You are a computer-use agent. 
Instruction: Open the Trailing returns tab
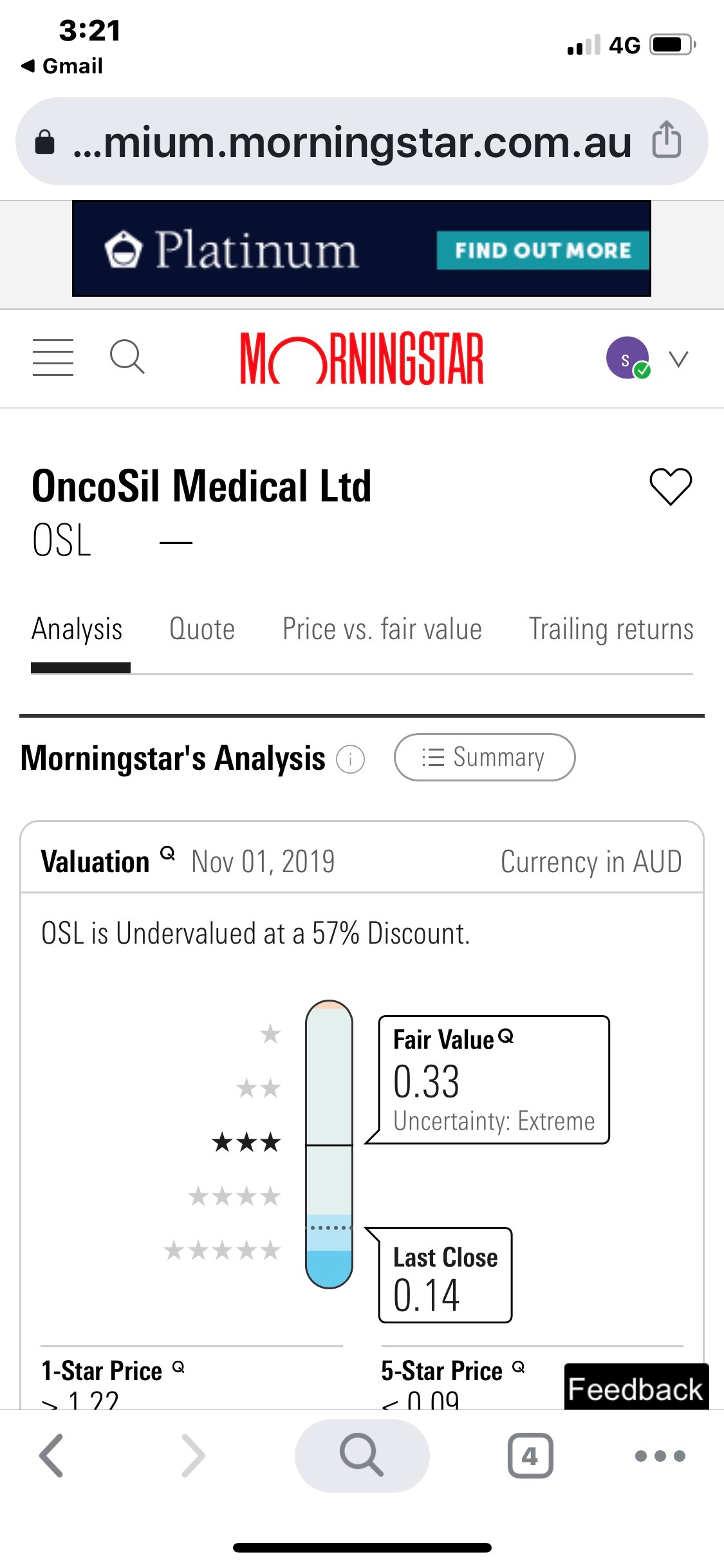click(x=611, y=629)
